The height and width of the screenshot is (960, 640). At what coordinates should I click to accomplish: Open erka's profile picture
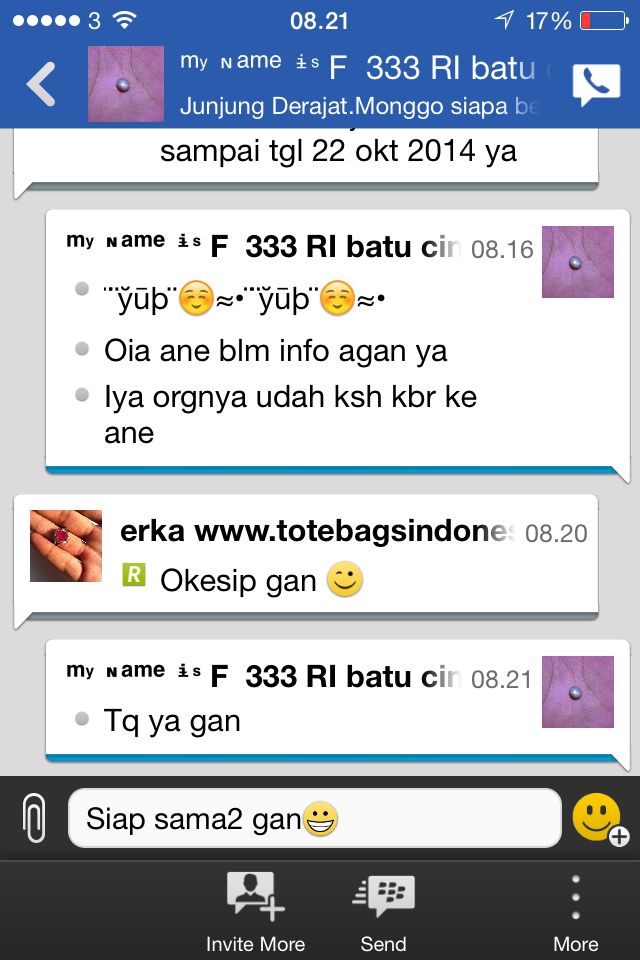tap(66, 546)
